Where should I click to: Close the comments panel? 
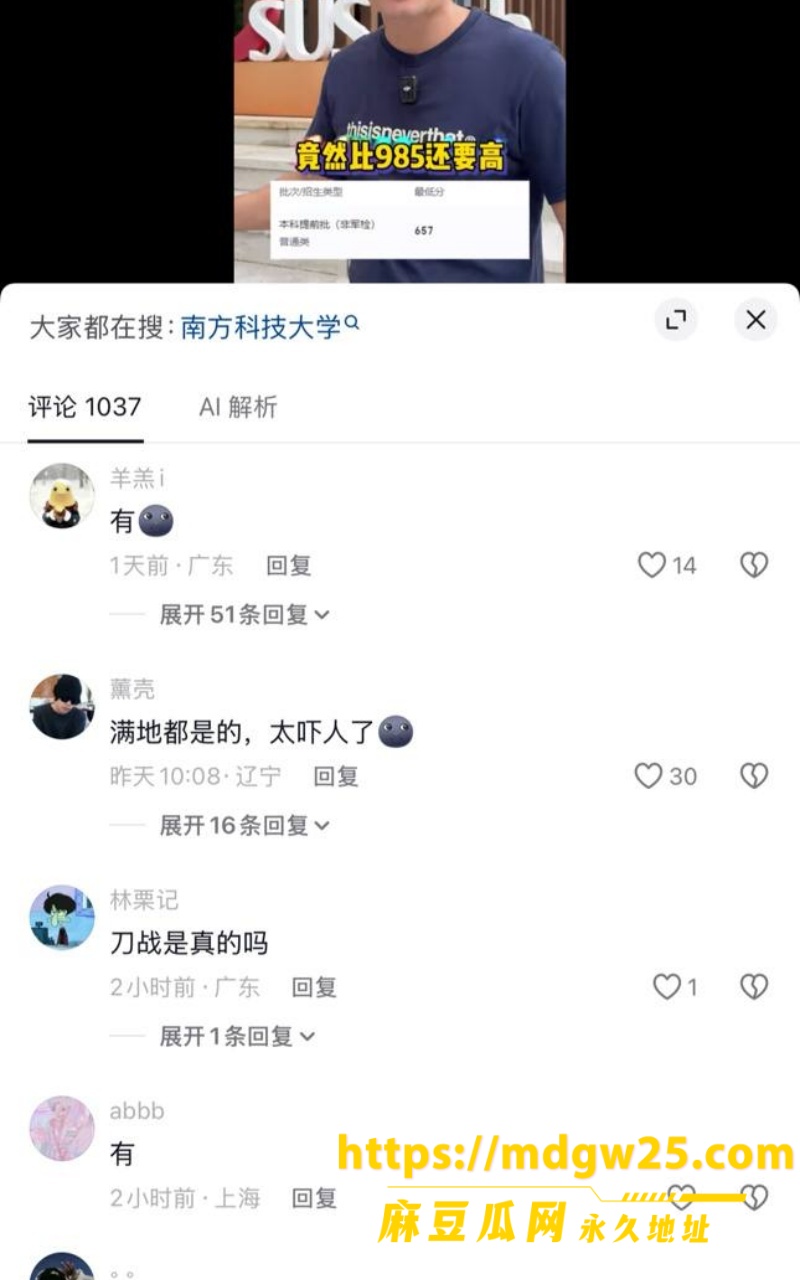755,320
